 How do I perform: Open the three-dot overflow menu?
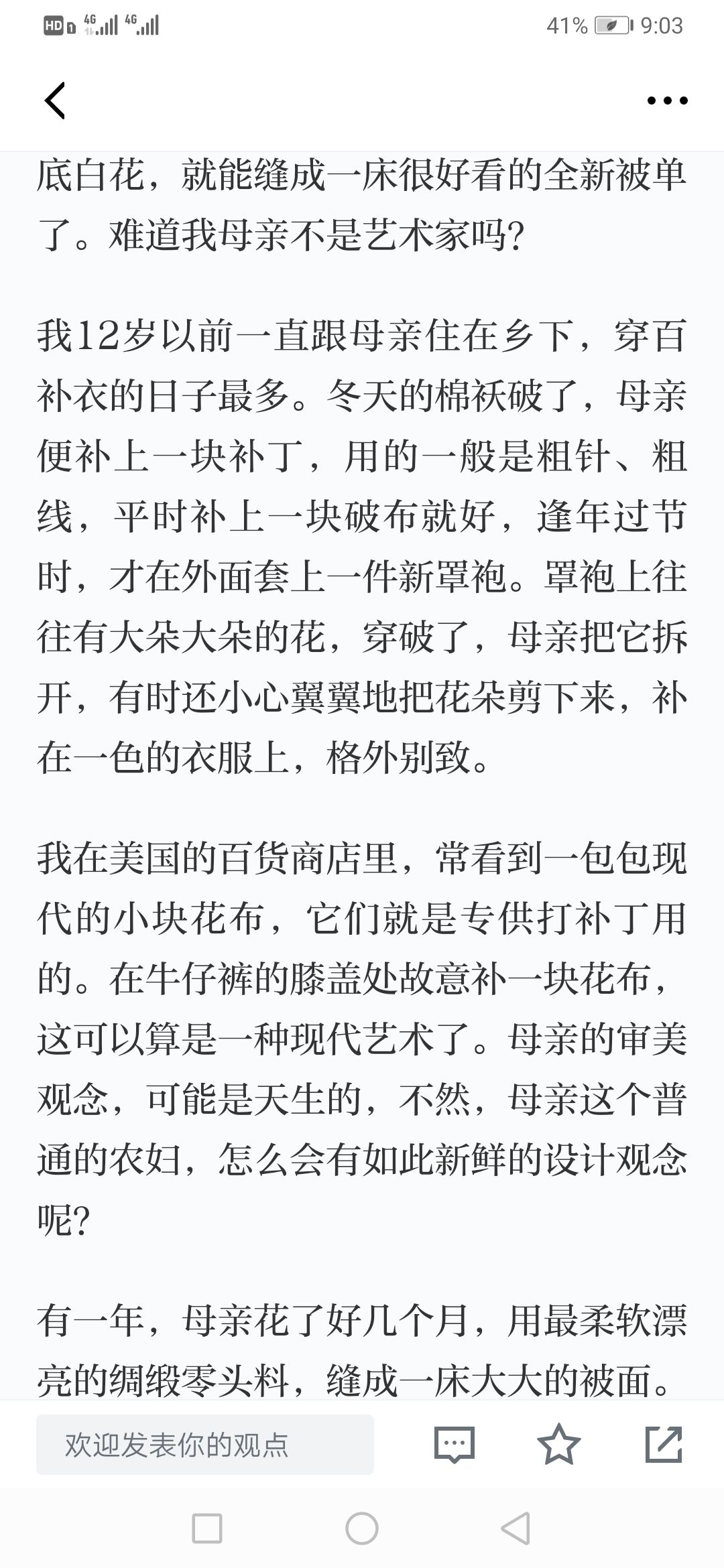click(667, 101)
